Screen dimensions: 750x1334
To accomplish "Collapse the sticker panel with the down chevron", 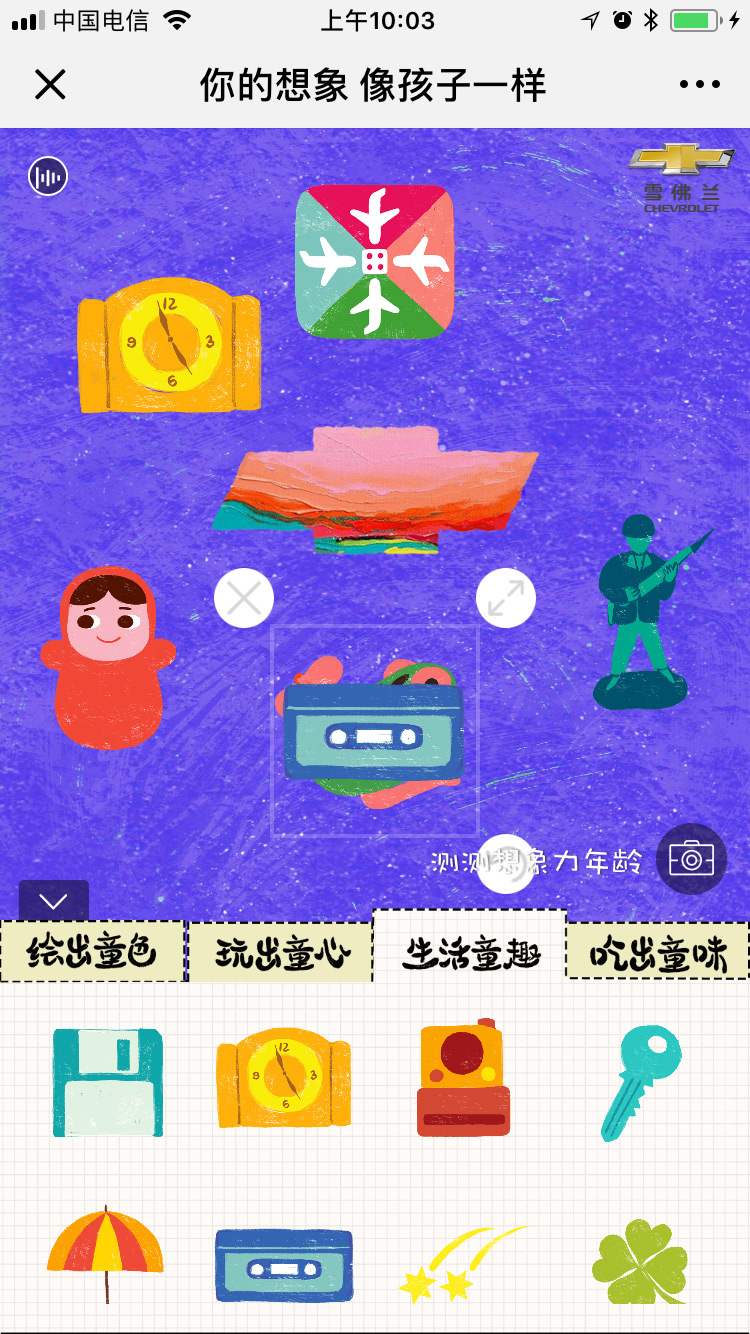I will tap(53, 901).
